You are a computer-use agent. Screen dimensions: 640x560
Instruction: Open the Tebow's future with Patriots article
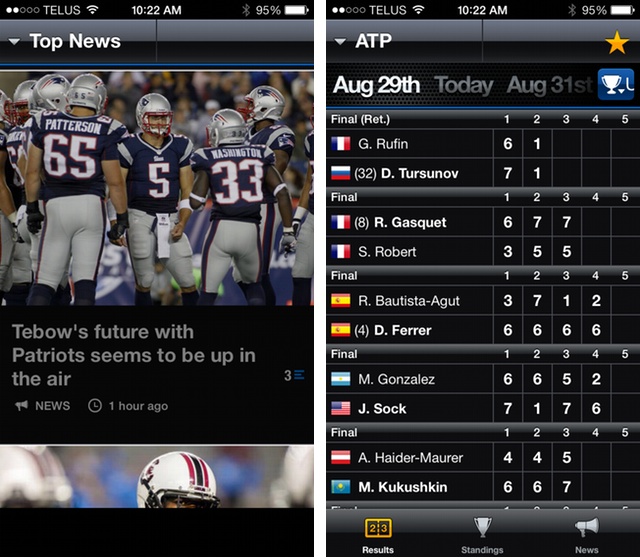[x=133, y=354]
